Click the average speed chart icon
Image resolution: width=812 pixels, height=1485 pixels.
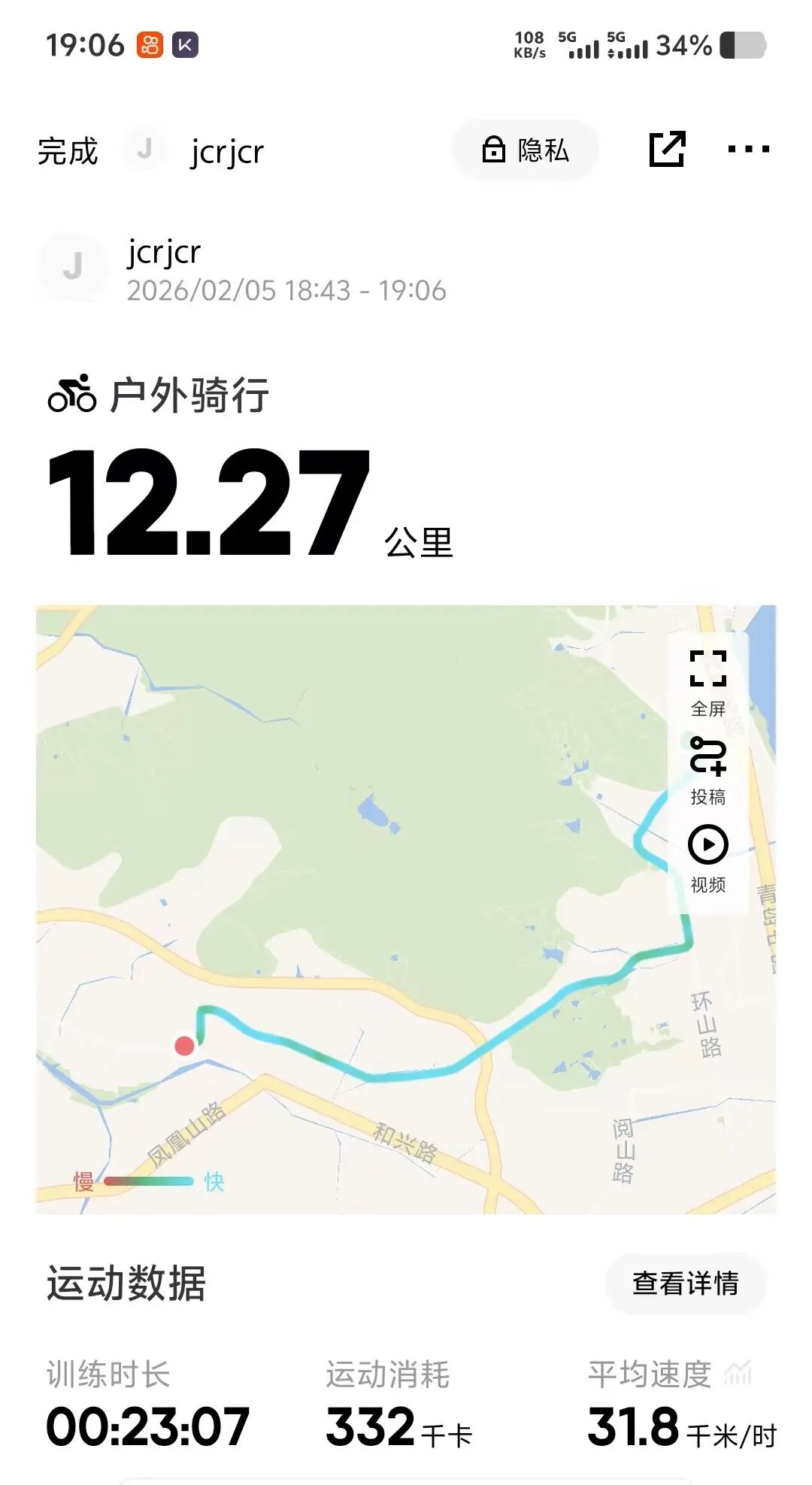[x=739, y=1372]
